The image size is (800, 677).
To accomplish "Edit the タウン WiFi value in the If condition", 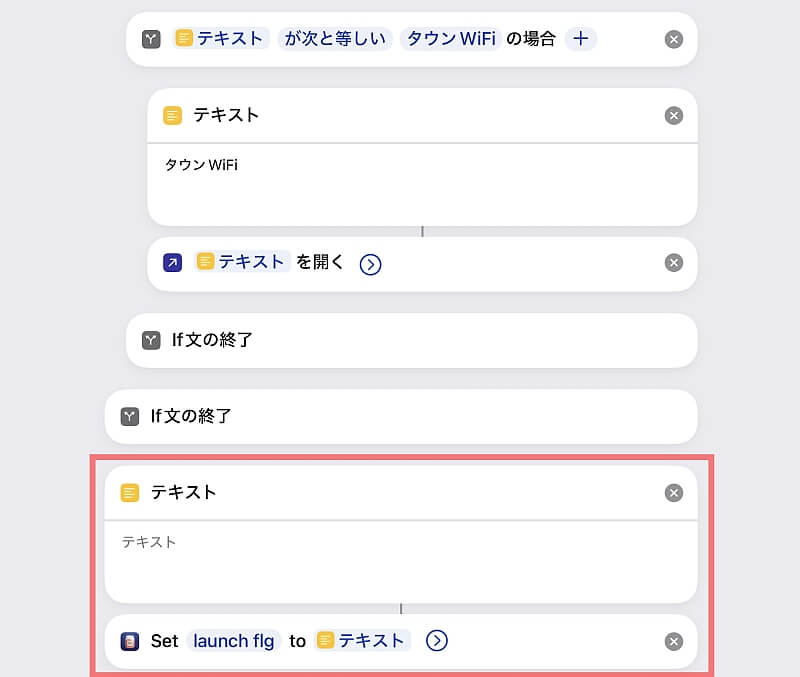I will (x=451, y=38).
